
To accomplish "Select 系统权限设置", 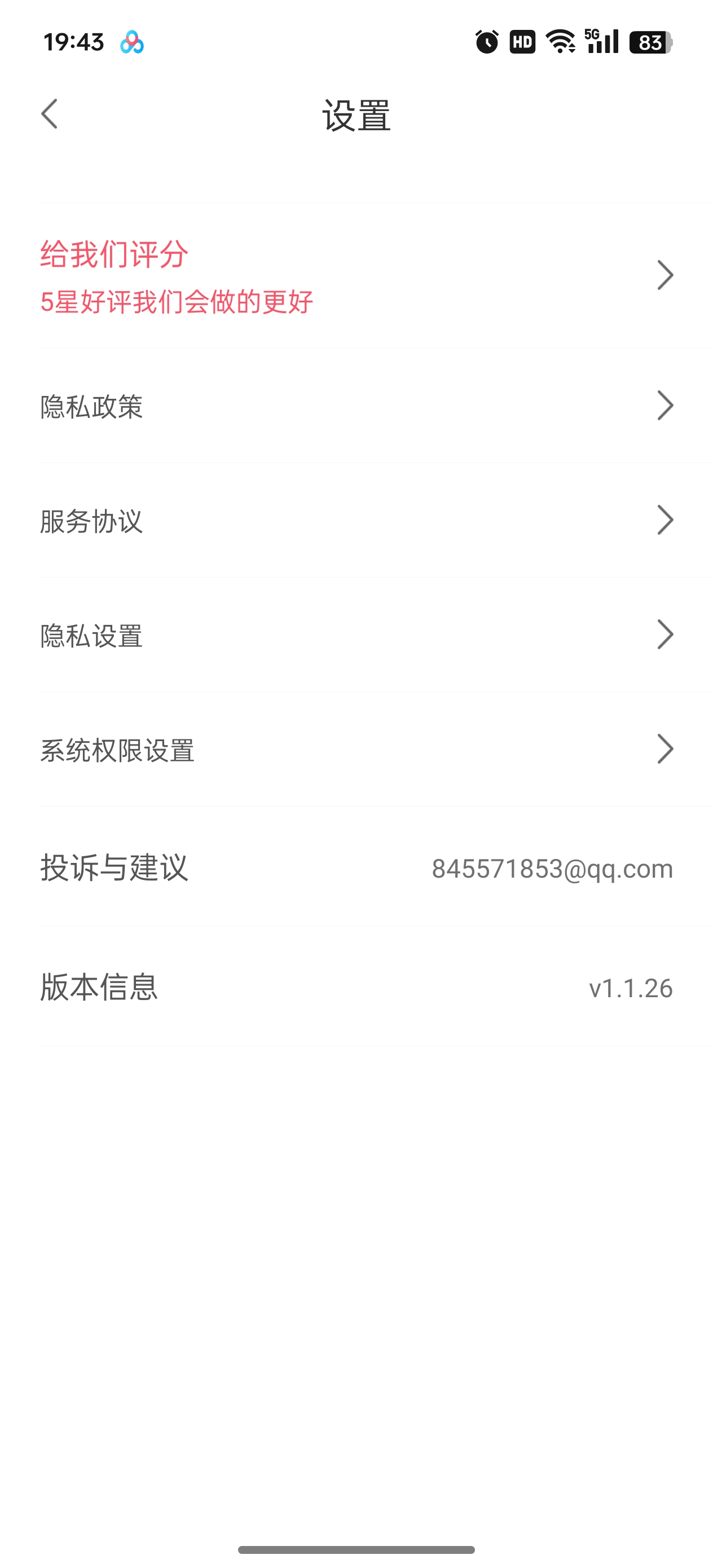I will click(x=356, y=749).
